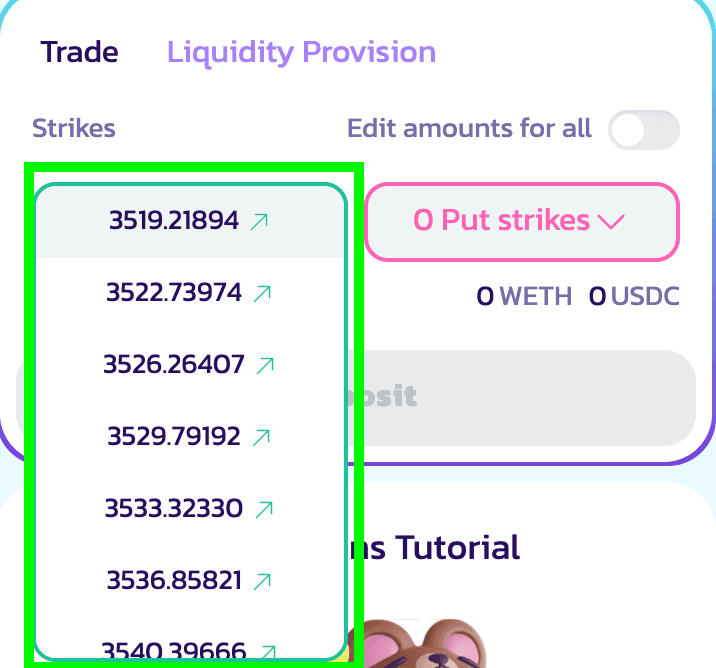Choose the 3526.26407 strike option
Image resolution: width=716 pixels, height=668 pixels.
pos(190,365)
